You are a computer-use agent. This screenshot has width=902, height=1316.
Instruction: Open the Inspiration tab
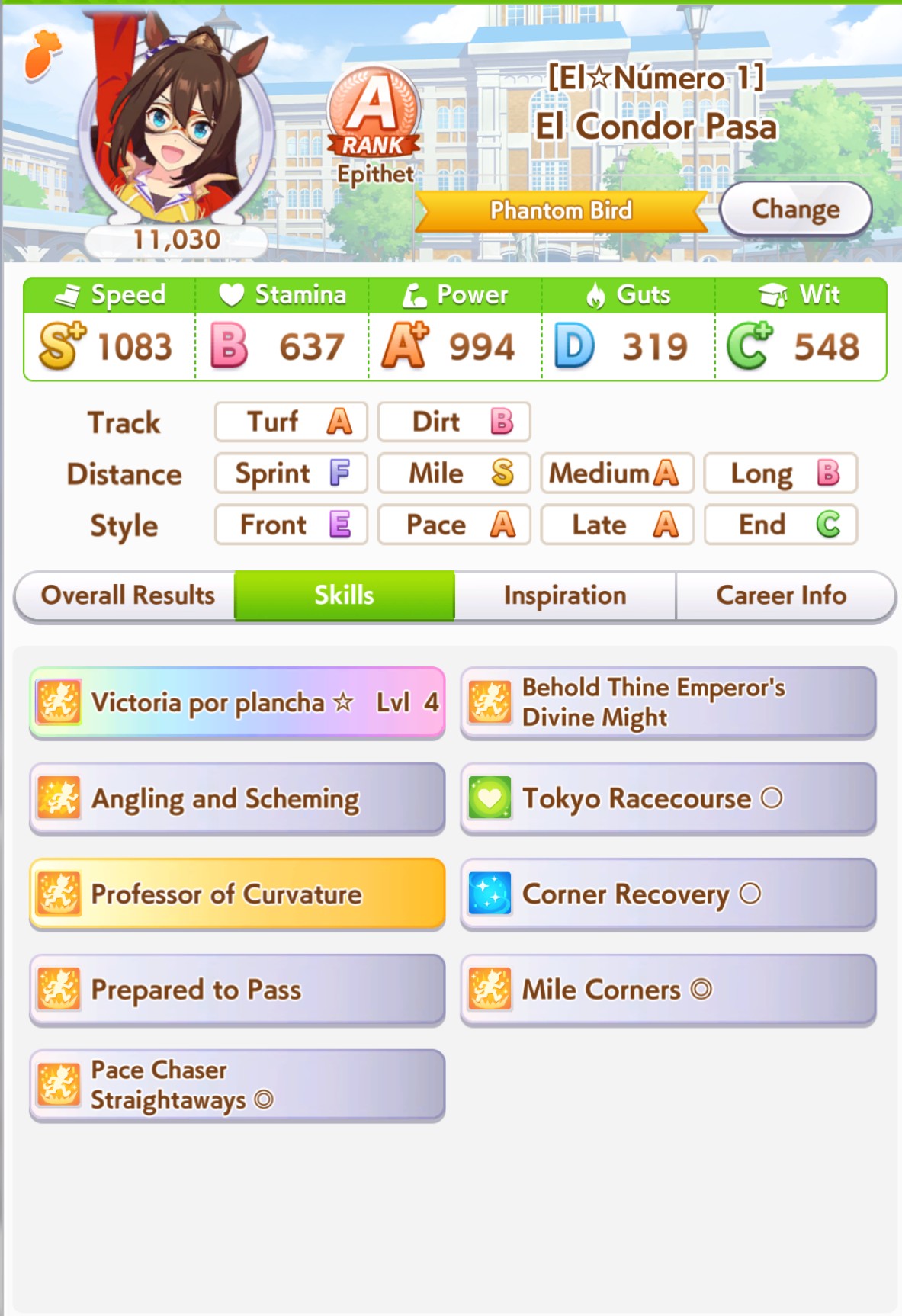(564, 595)
